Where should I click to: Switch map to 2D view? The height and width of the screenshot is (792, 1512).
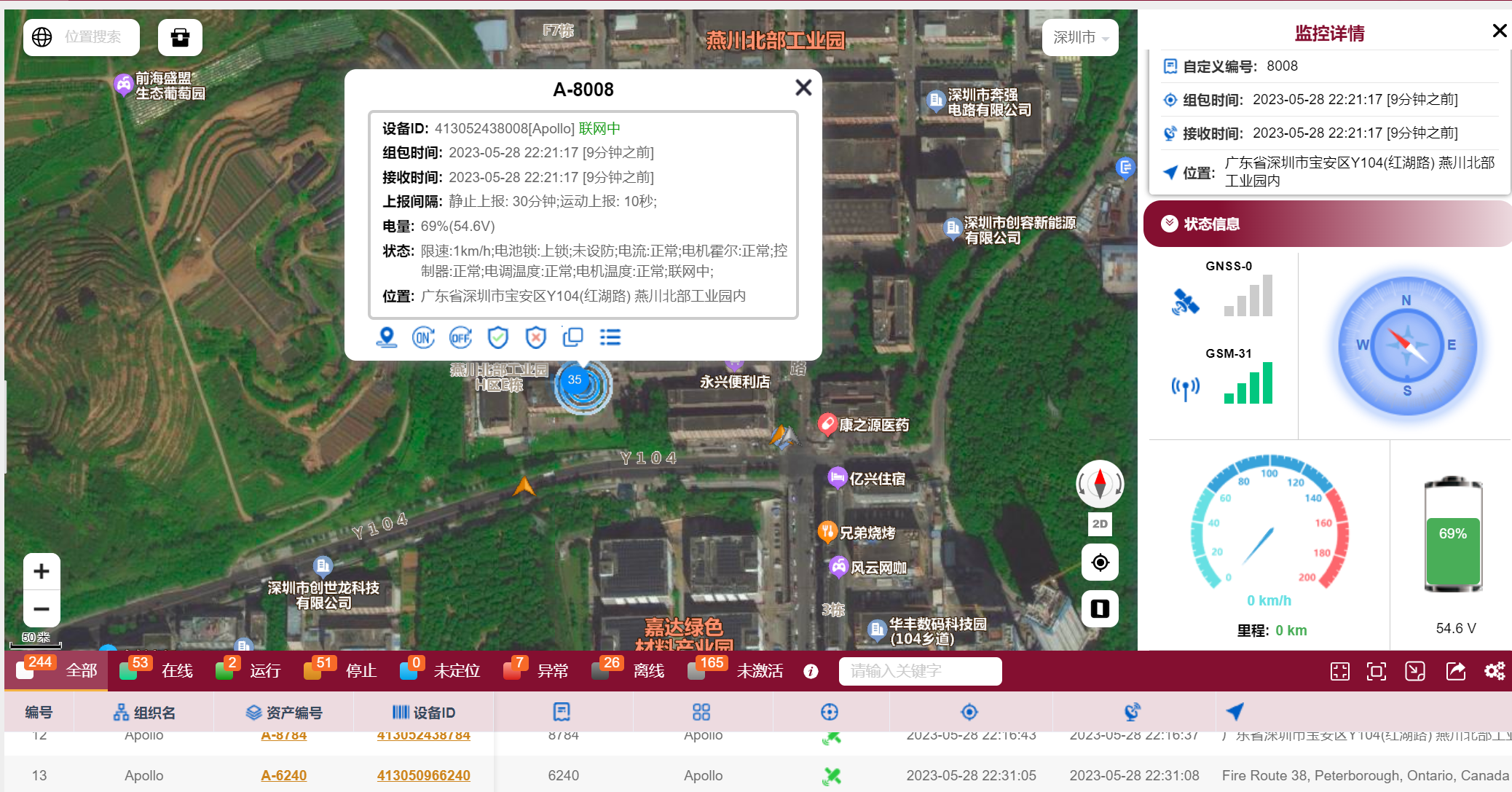1100,524
